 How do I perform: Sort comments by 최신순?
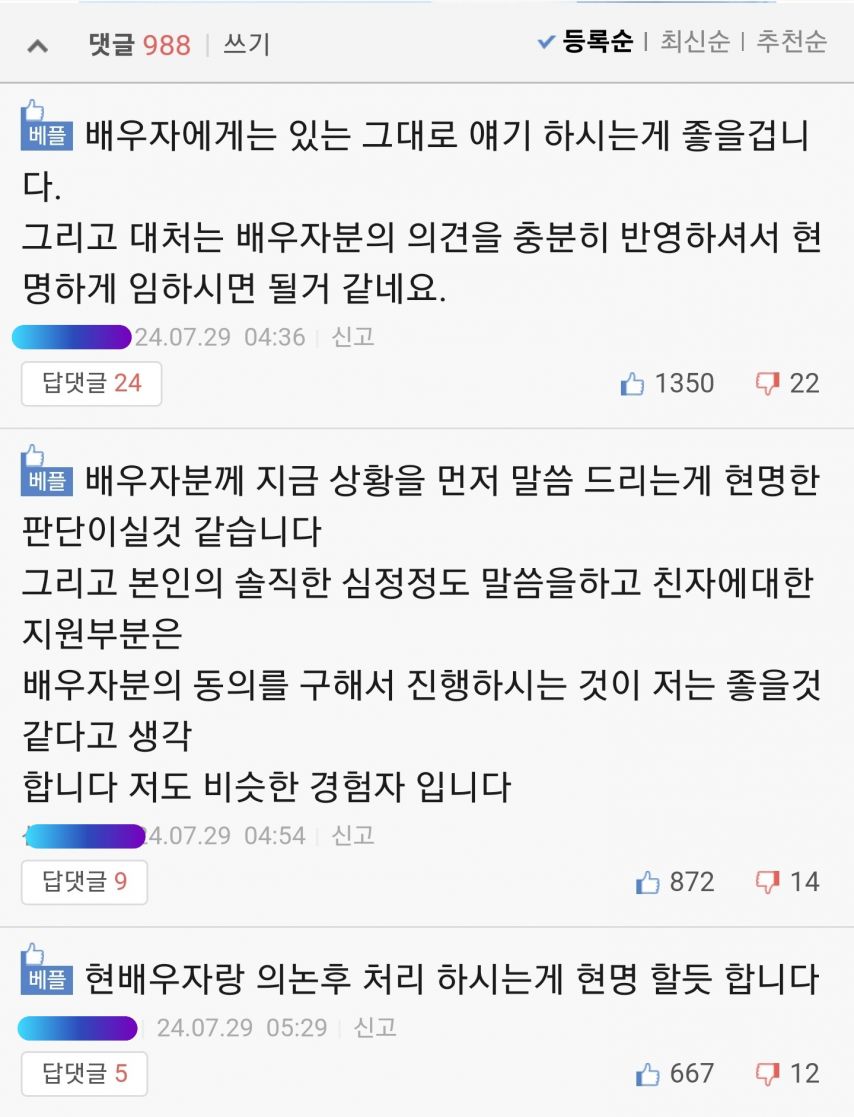tap(694, 42)
